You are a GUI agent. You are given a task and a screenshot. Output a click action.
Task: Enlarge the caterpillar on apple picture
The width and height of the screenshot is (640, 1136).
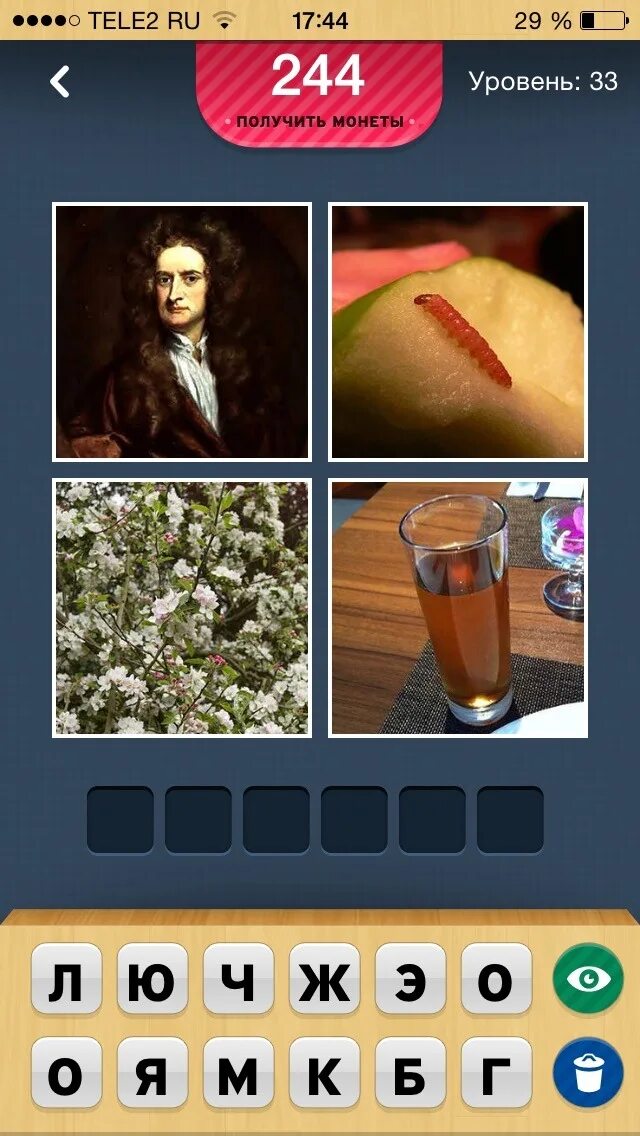pos(458,332)
